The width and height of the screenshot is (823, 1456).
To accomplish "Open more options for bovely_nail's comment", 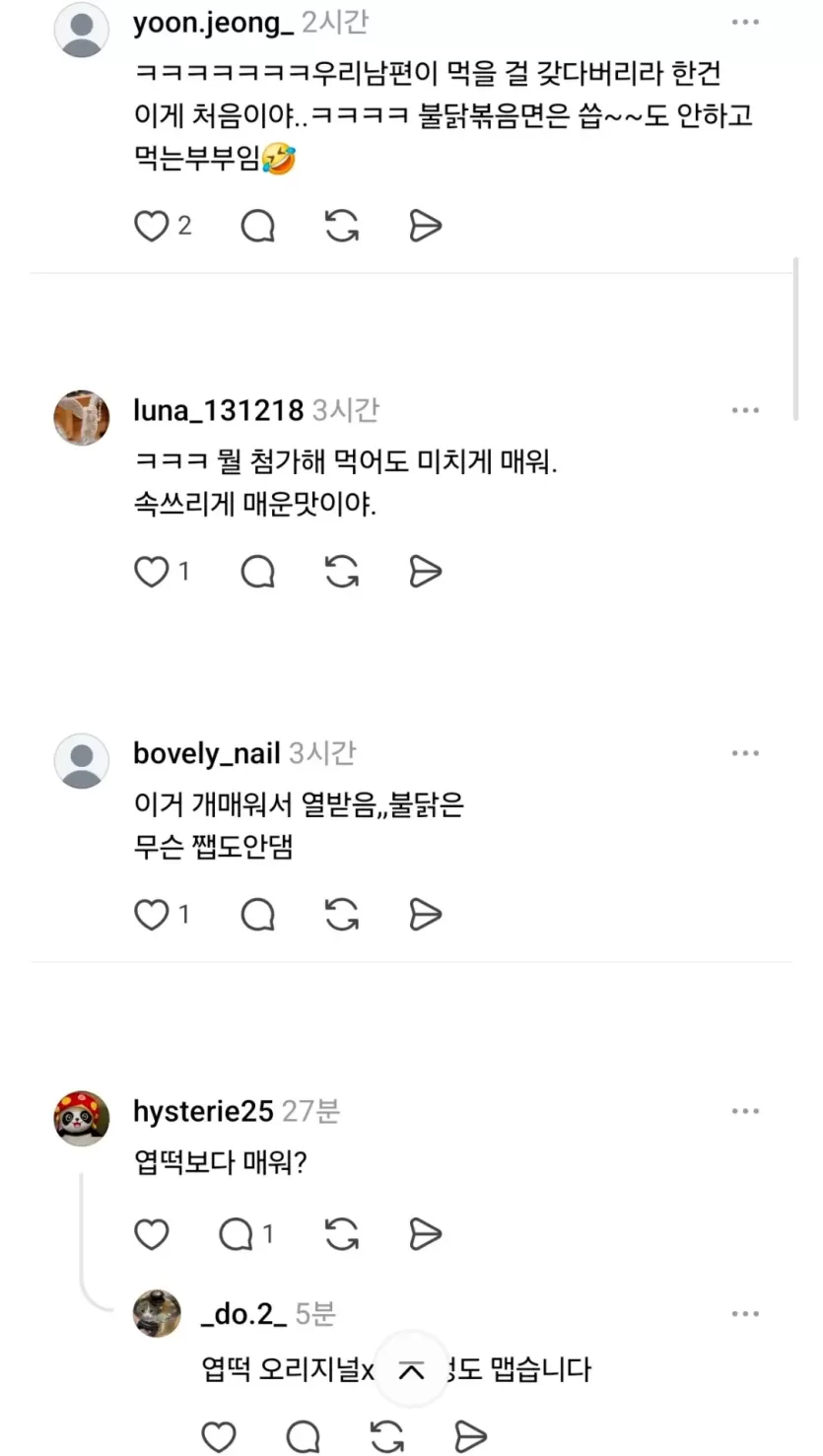I will [745, 753].
